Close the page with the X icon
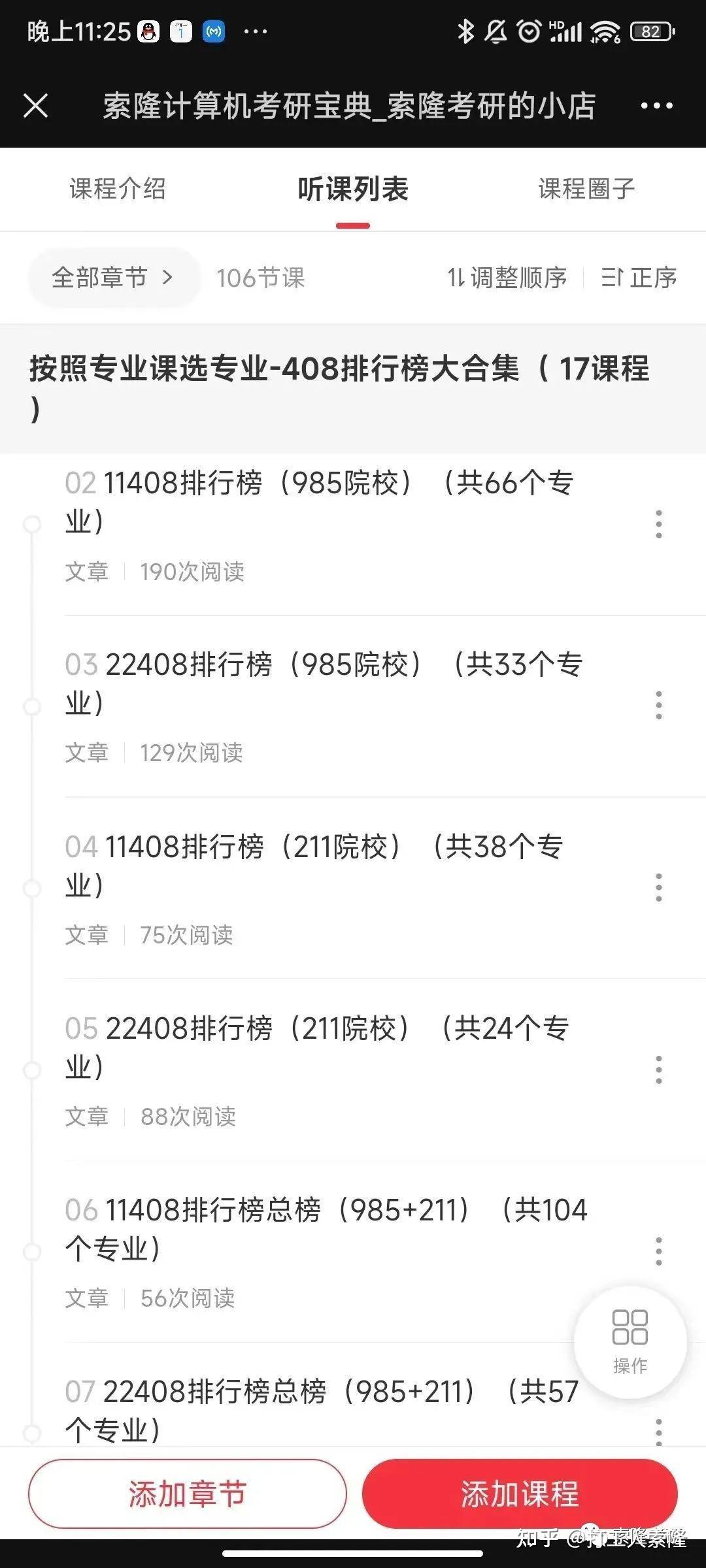The width and height of the screenshot is (706, 1568). pos(36,105)
